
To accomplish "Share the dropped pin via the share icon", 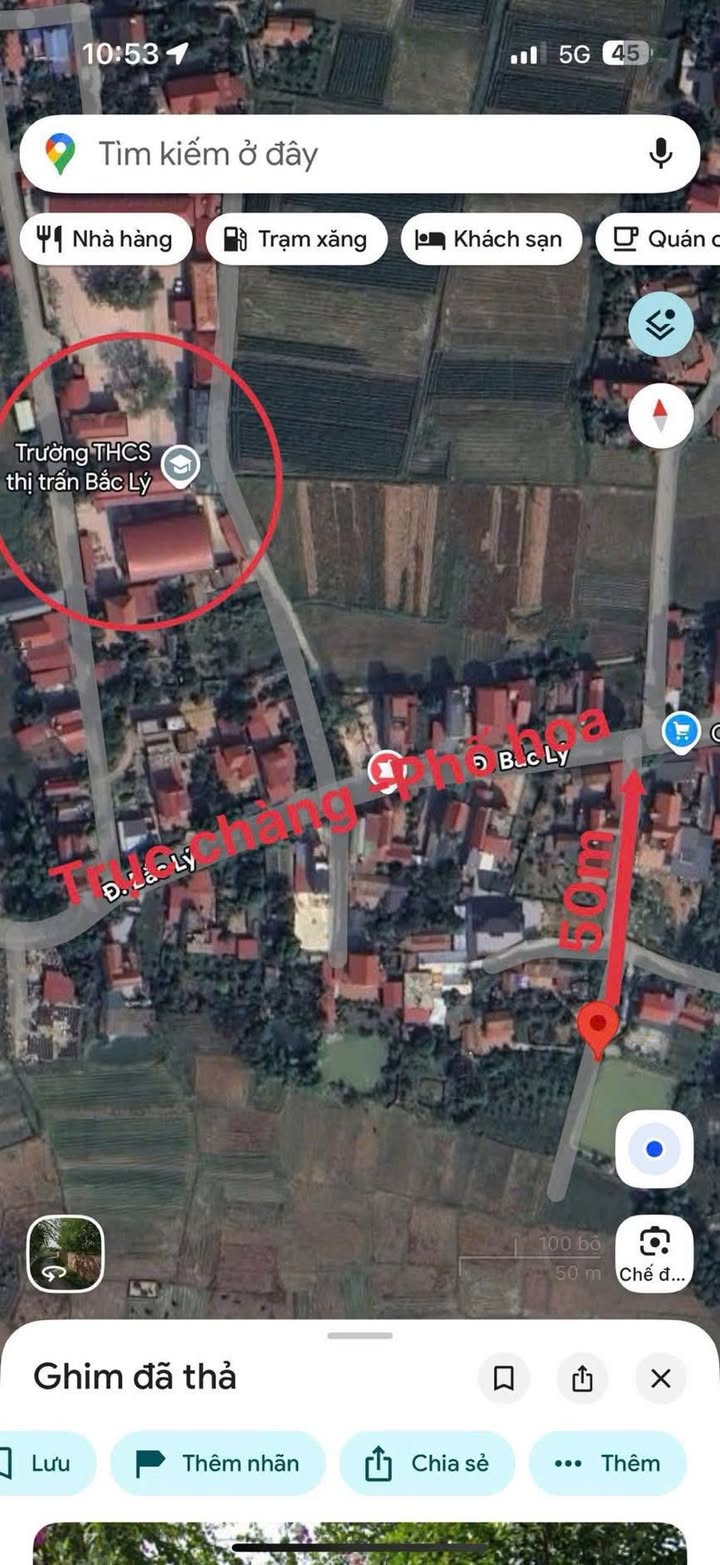I will (582, 1379).
